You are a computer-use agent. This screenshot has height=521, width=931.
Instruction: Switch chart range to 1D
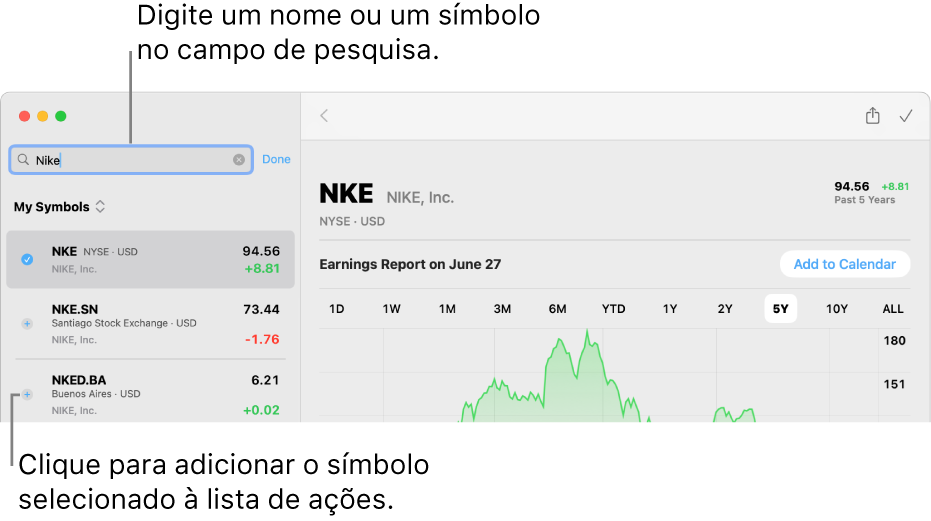[x=337, y=309]
